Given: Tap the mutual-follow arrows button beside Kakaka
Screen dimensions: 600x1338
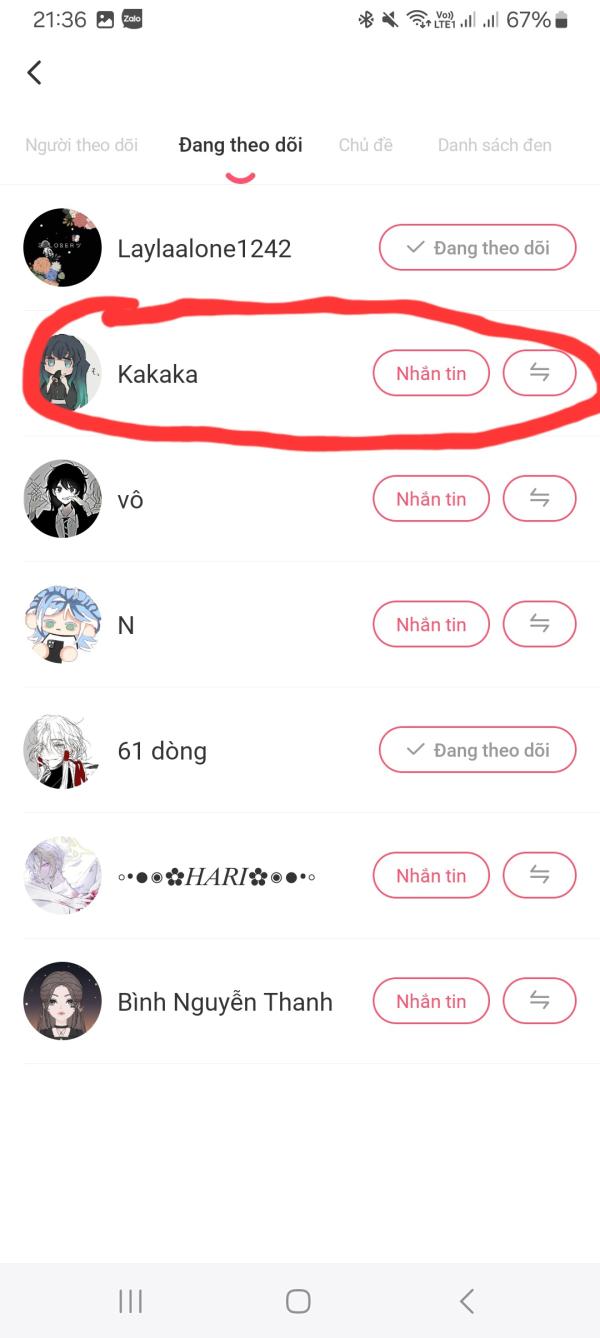Looking at the screenshot, I should pos(540,374).
